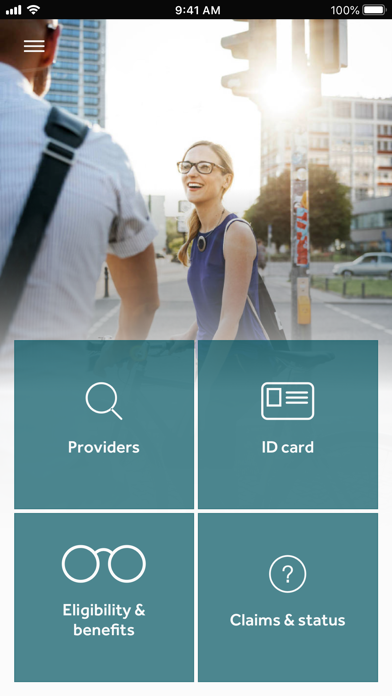Check Claims & status
The height and width of the screenshot is (696, 392).
click(288, 597)
